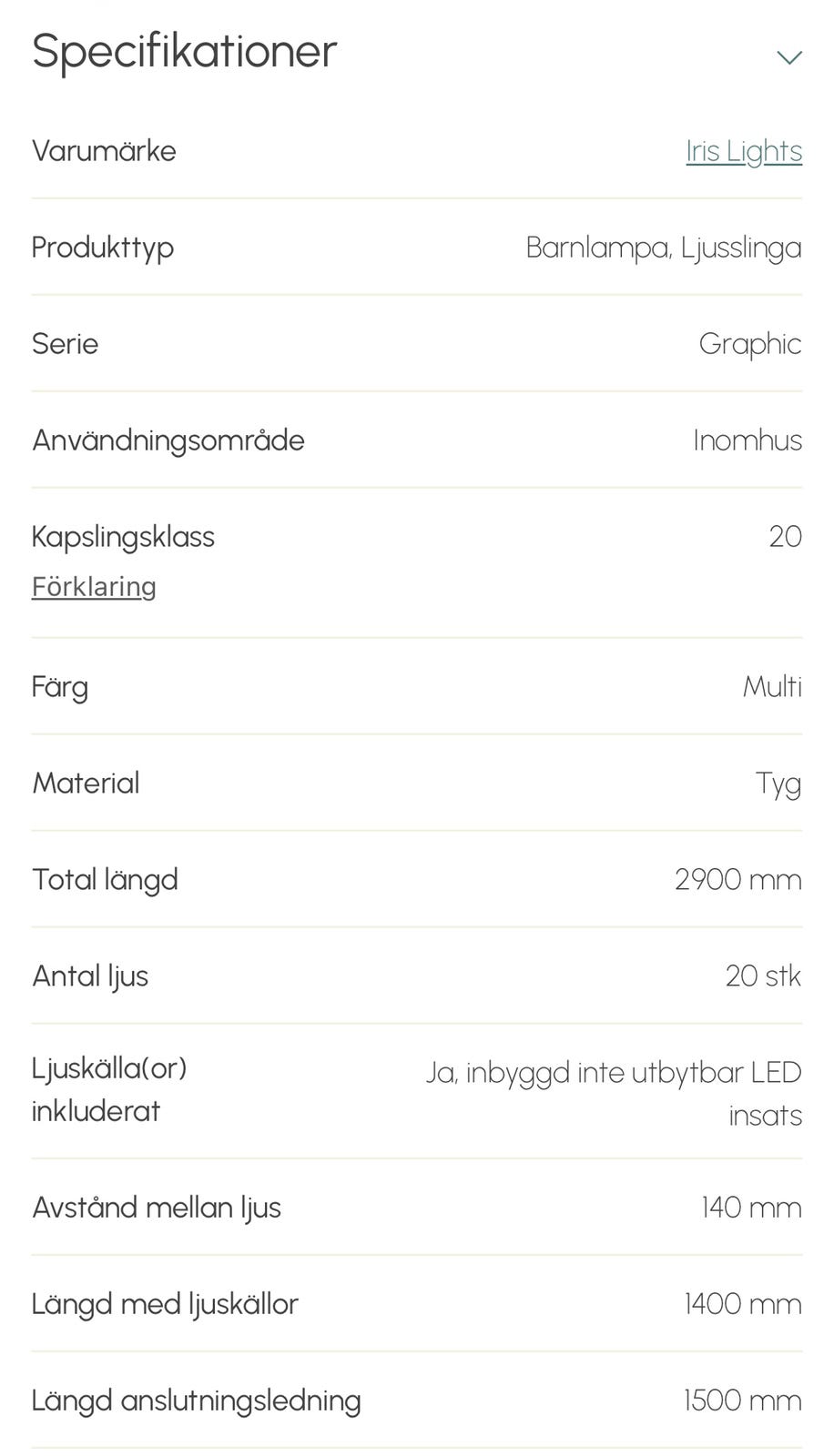Select the Varumärke row
This screenshot has width=834, height=1456.
click(x=103, y=151)
